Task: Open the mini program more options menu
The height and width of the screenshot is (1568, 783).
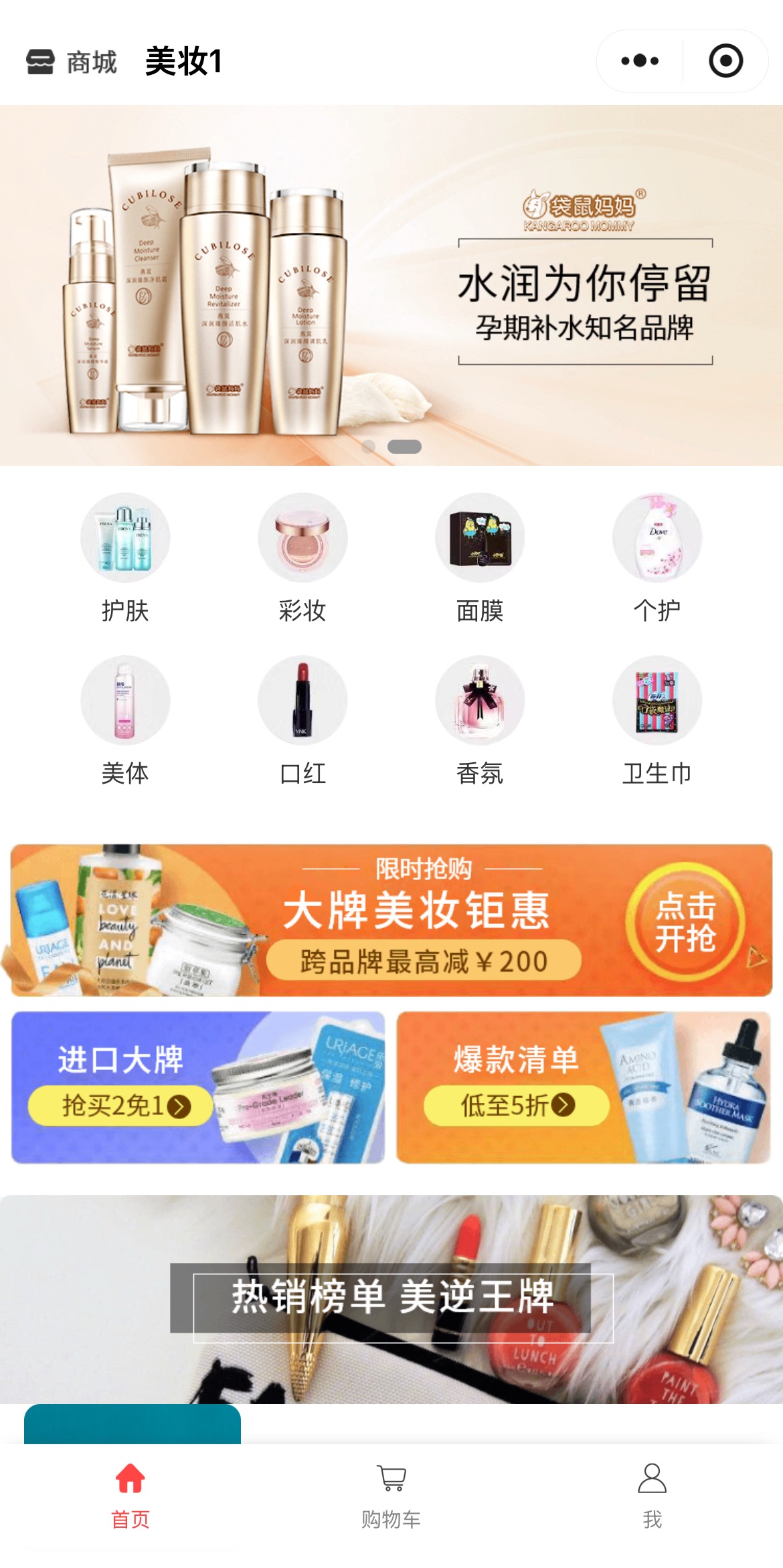Action: click(640, 61)
